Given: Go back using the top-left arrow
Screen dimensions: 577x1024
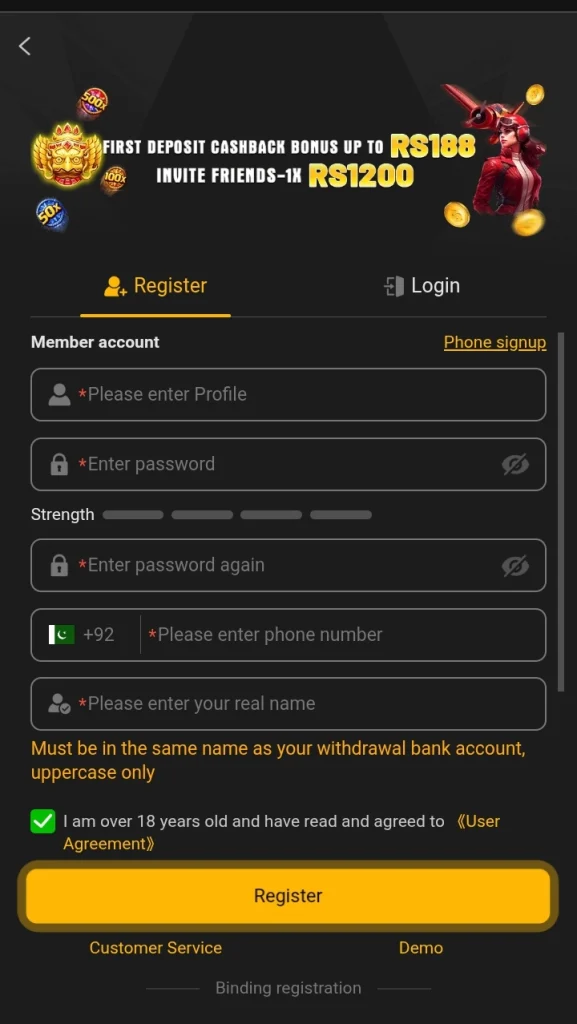Looking at the screenshot, I should (25, 46).
